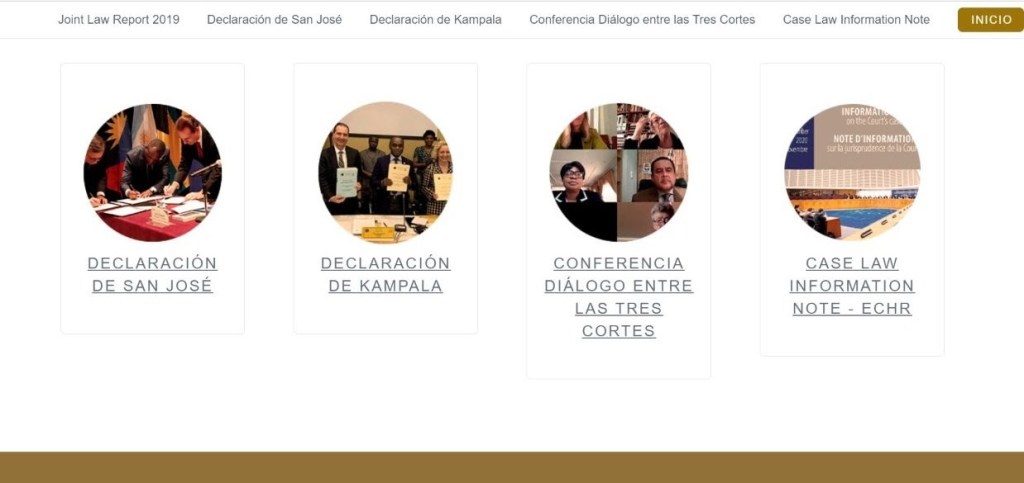Tap the video conference photo collage

pos(618,173)
